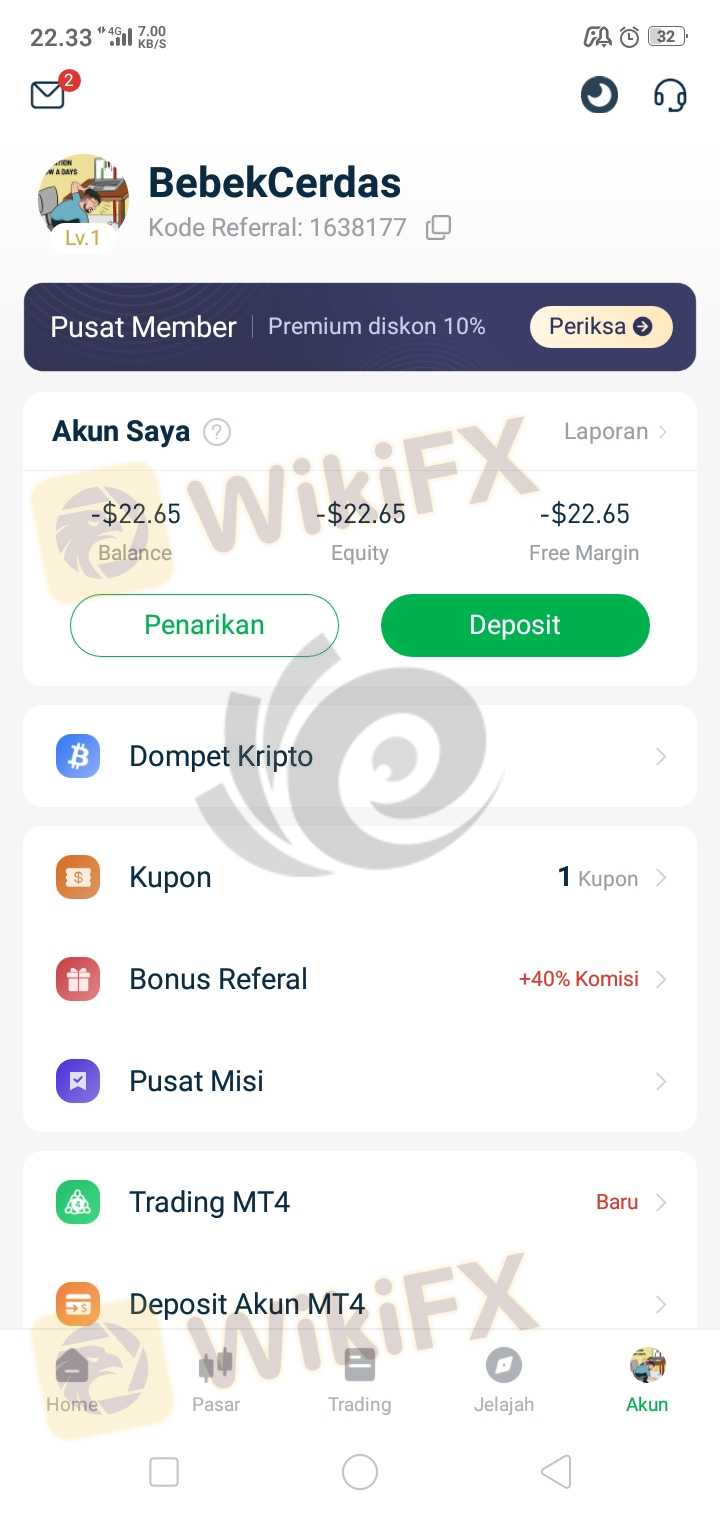Switch to the Trading tab
The height and width of the screenshot is (1520, 720).
pyautogui.click(x=359, y=1381)
